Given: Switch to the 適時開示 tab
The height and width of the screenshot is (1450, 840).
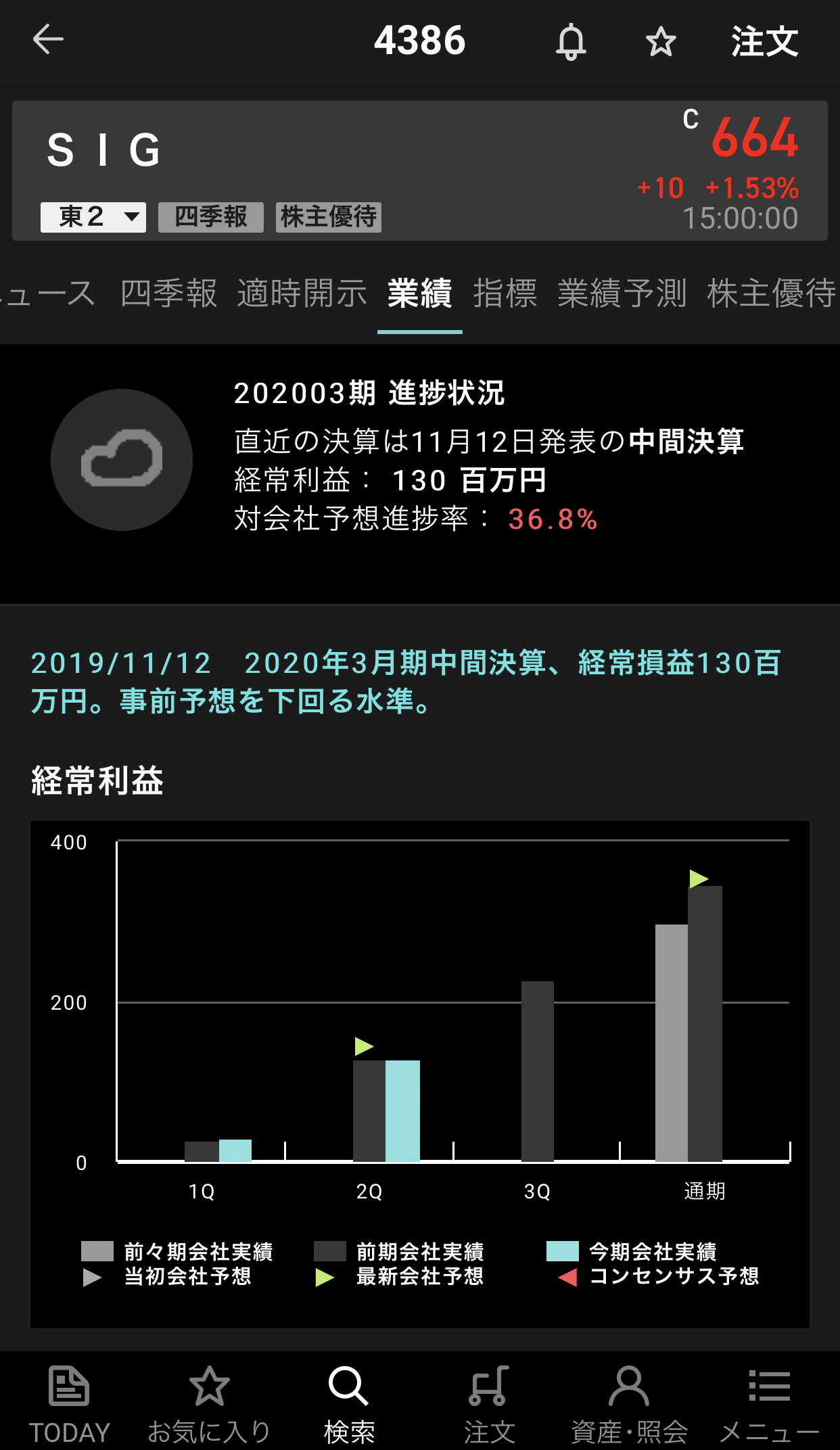Looking at the screenshot, I should pyautogui.click(x=302, y=294).
